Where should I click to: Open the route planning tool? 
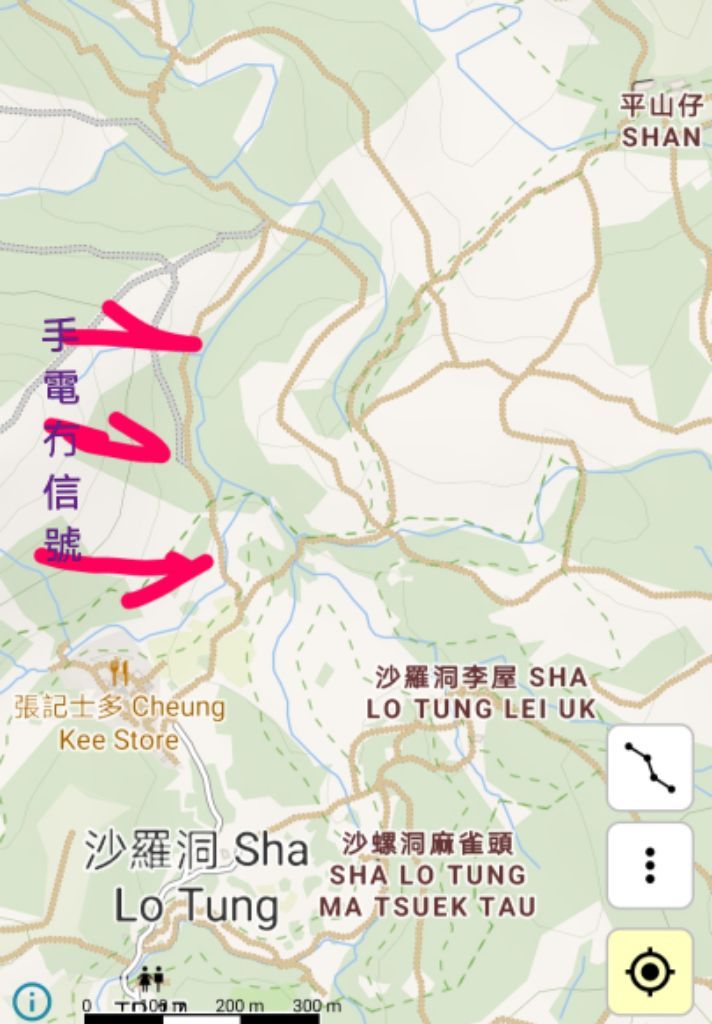(x=649, y=768)
